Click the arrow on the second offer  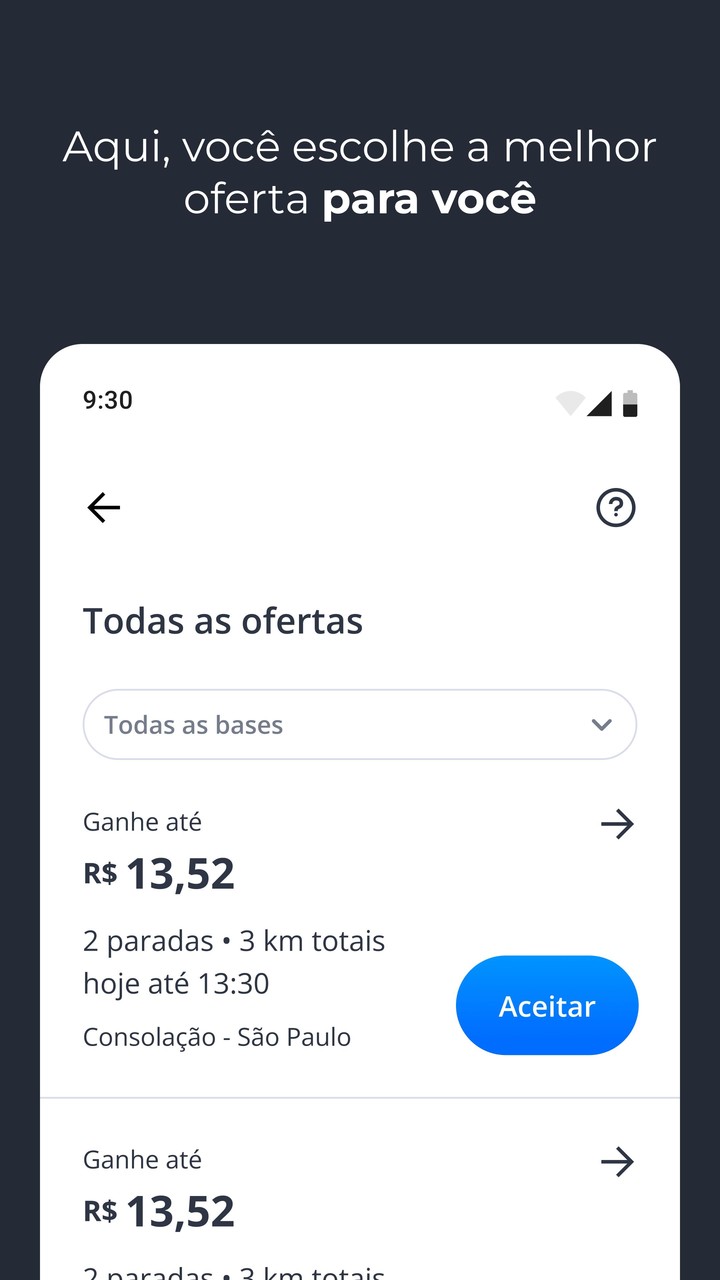617,1162
